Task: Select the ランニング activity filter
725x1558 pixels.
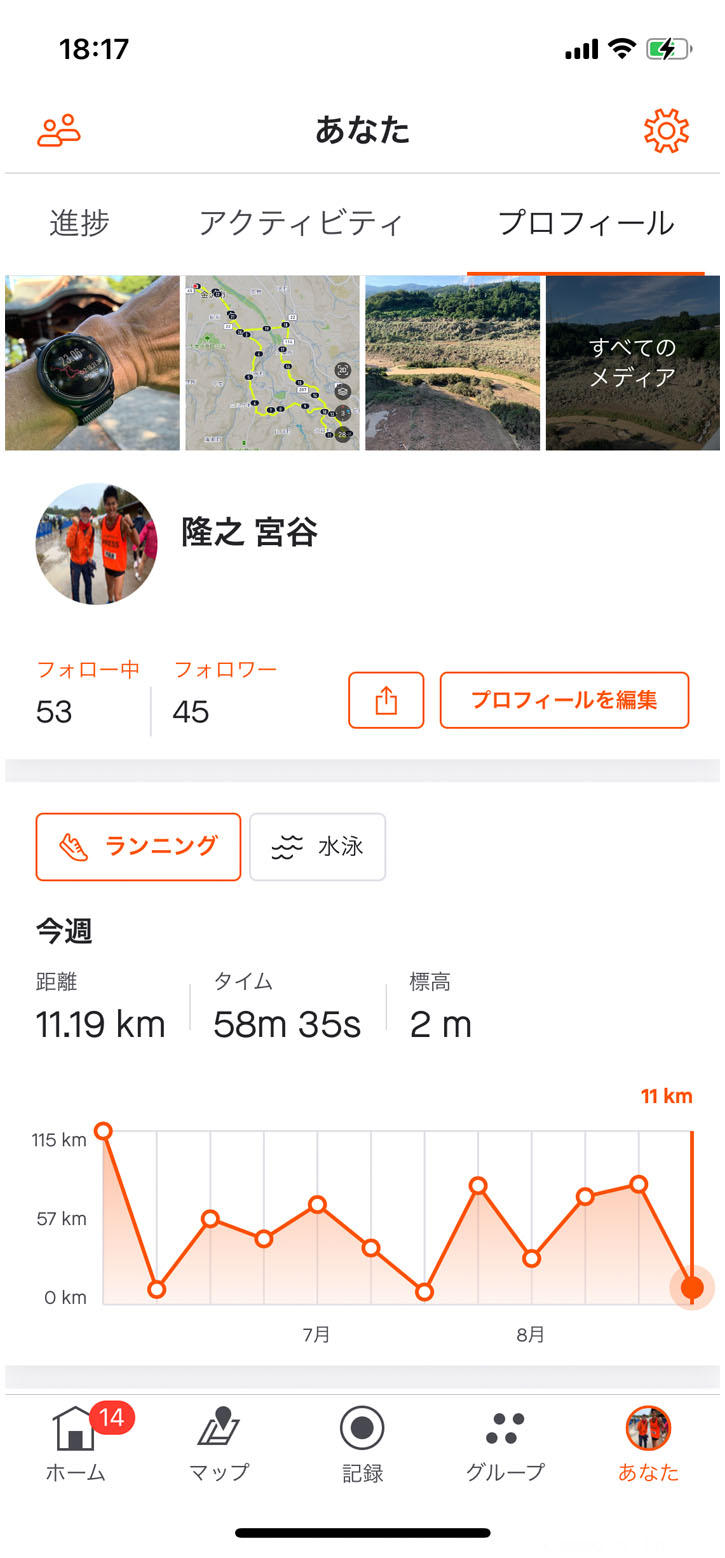Action: [x=138, y=847]
